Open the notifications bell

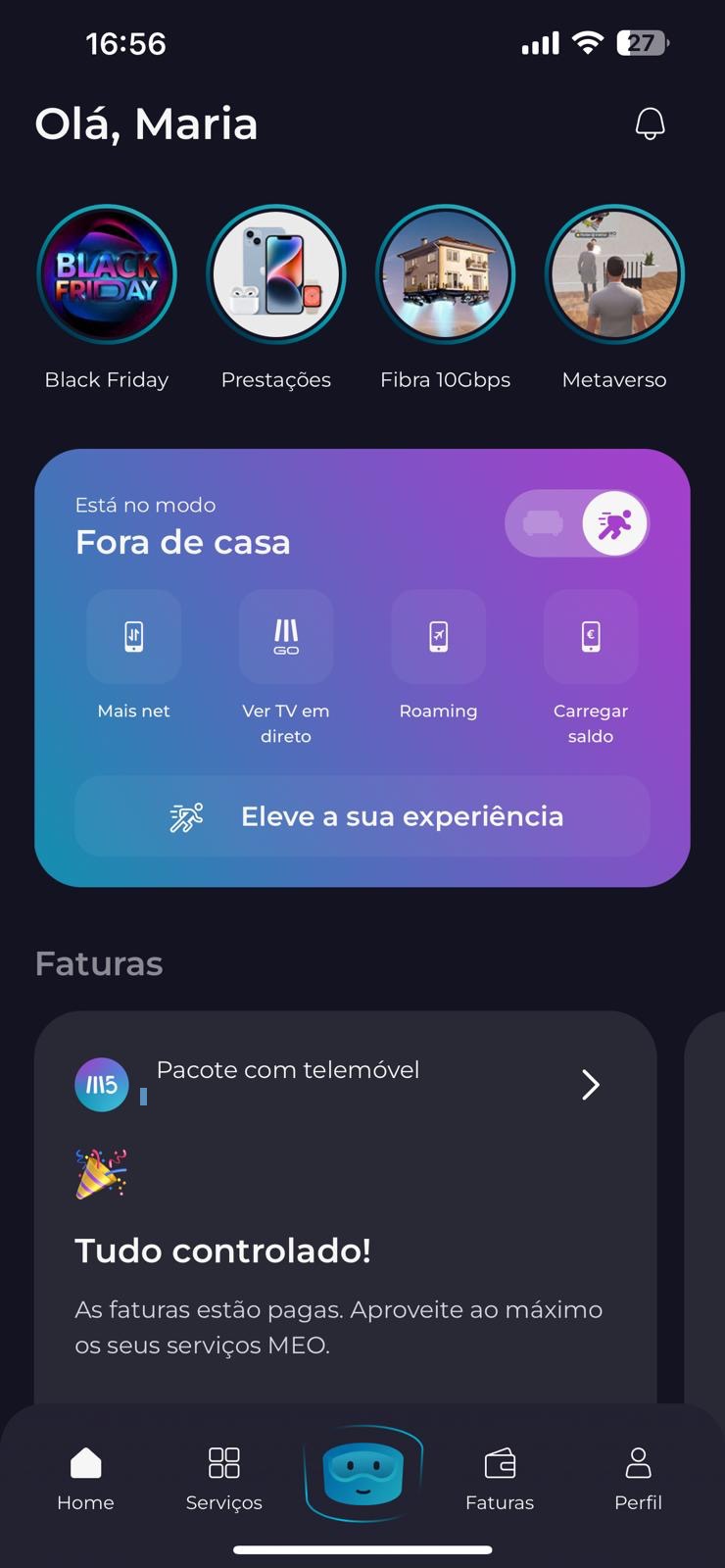650,123
